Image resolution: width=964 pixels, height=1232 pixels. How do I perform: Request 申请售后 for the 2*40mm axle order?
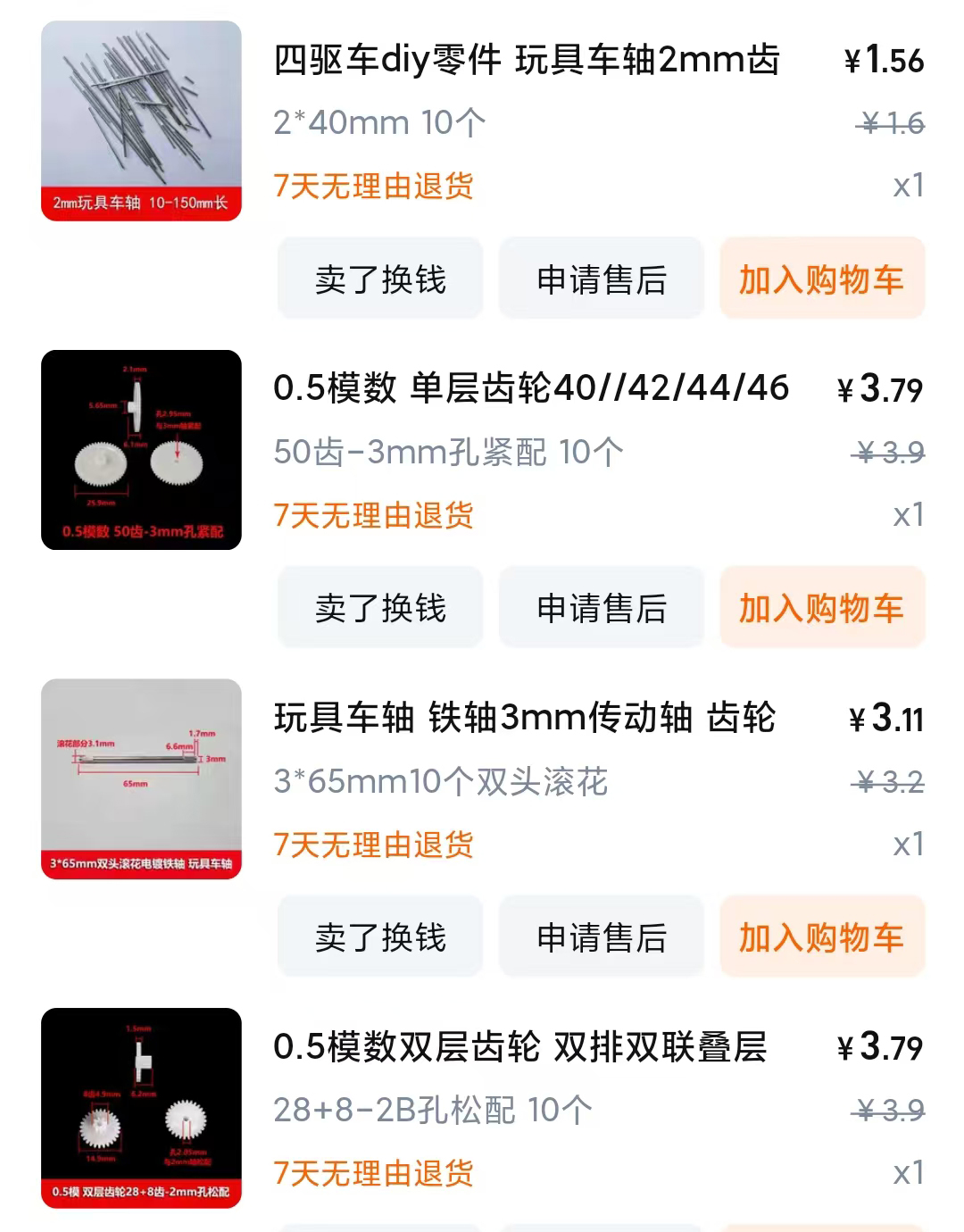tap(601, 279)
